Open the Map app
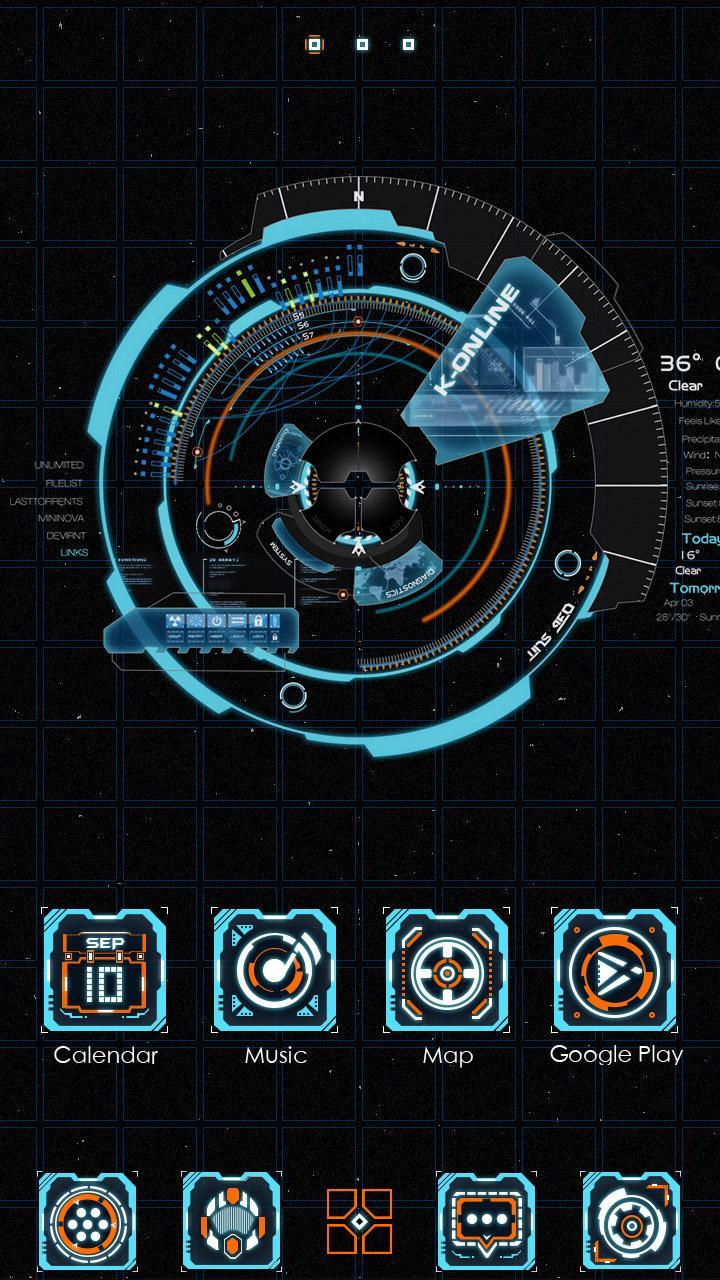 tap(447, 971)
